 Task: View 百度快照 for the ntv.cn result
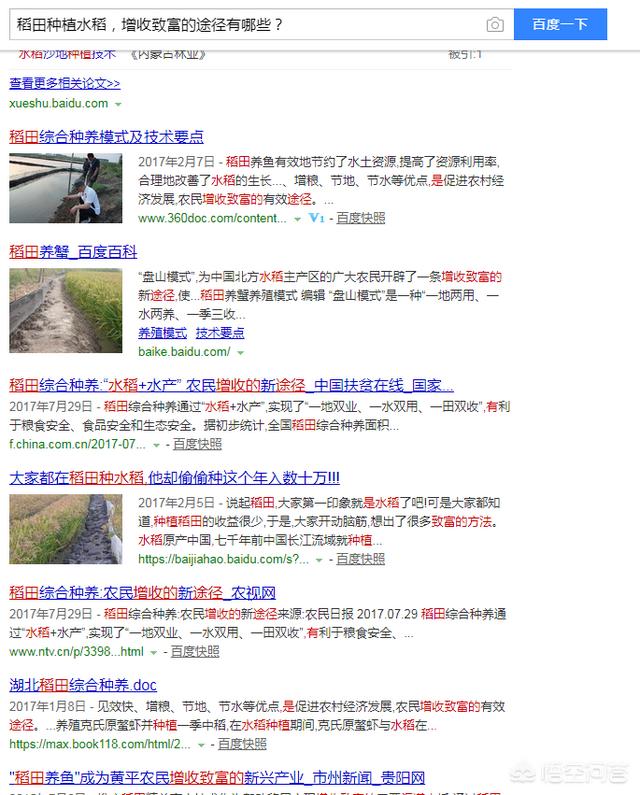(194, 651)
